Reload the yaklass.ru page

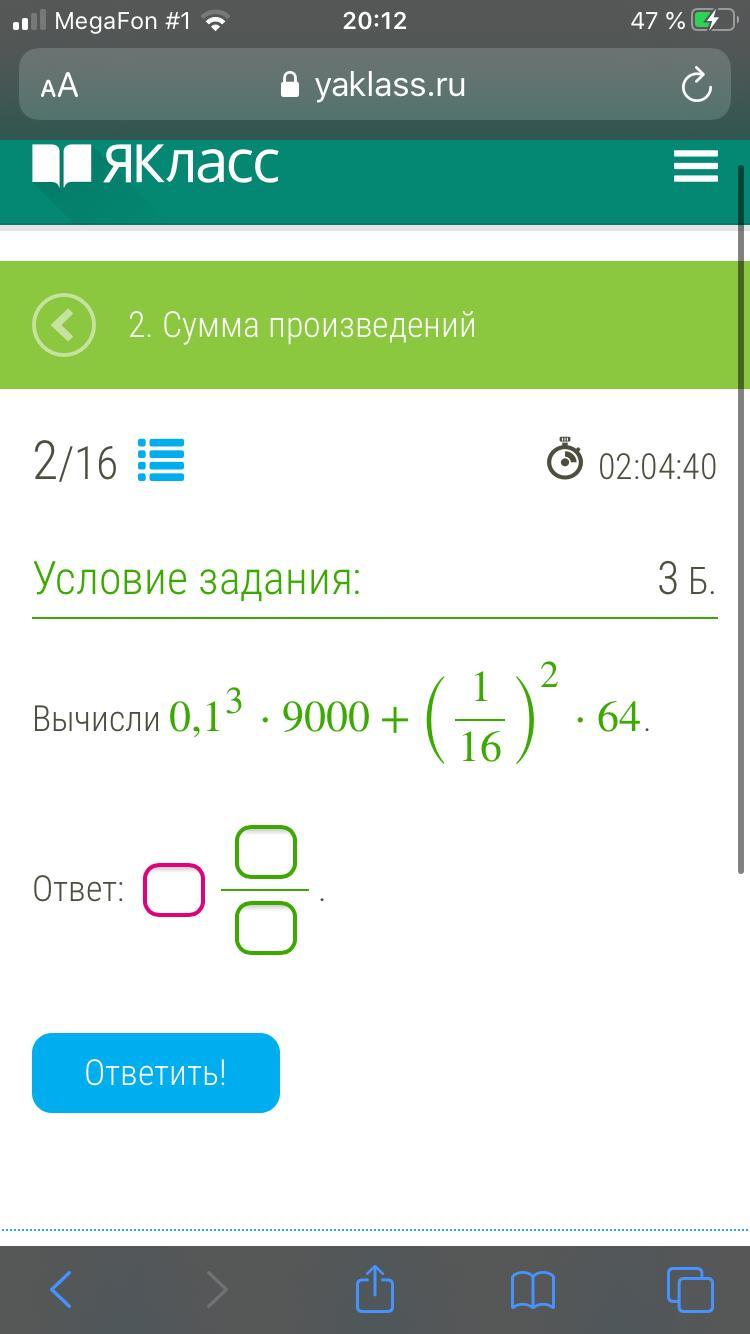coord(695,86)
